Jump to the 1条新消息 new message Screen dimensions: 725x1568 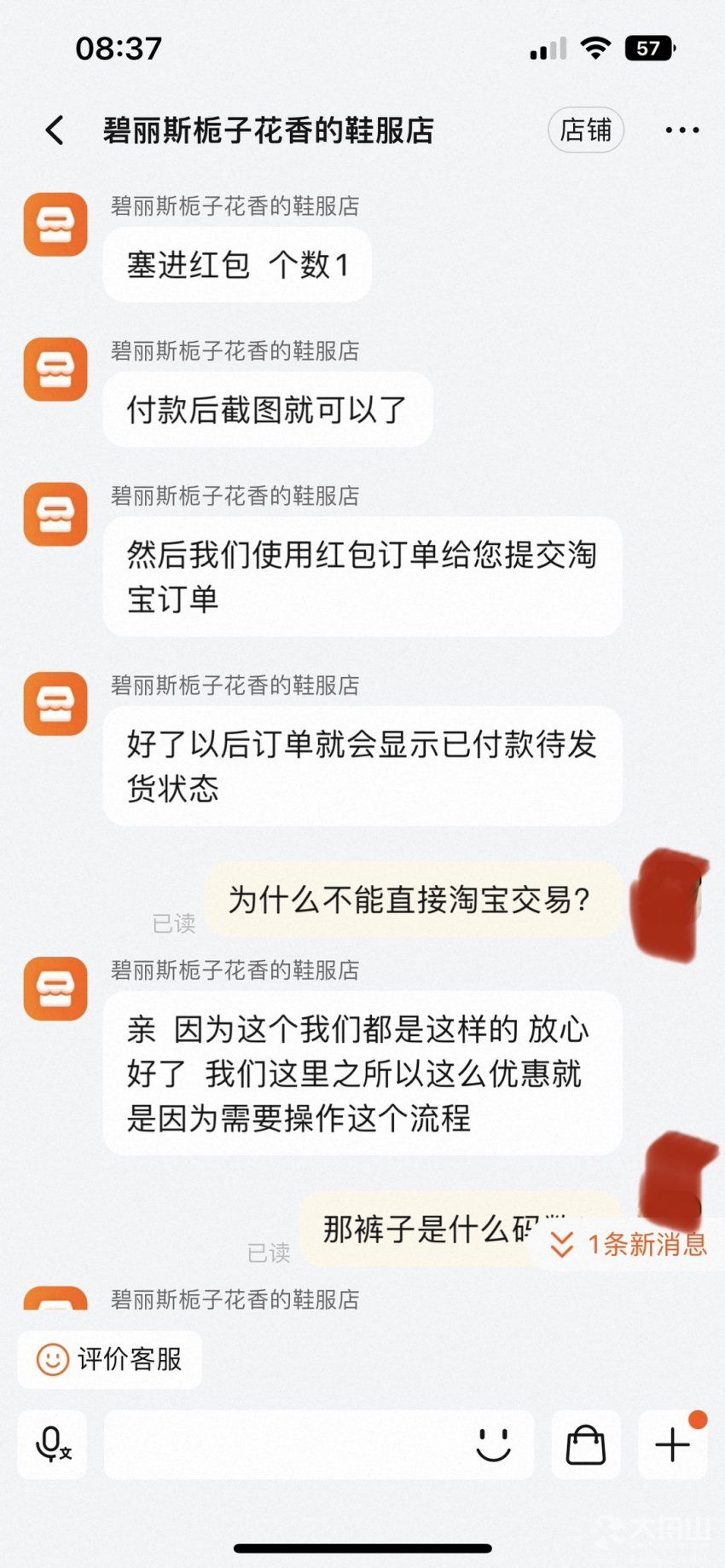click(x=629, y=1245)
